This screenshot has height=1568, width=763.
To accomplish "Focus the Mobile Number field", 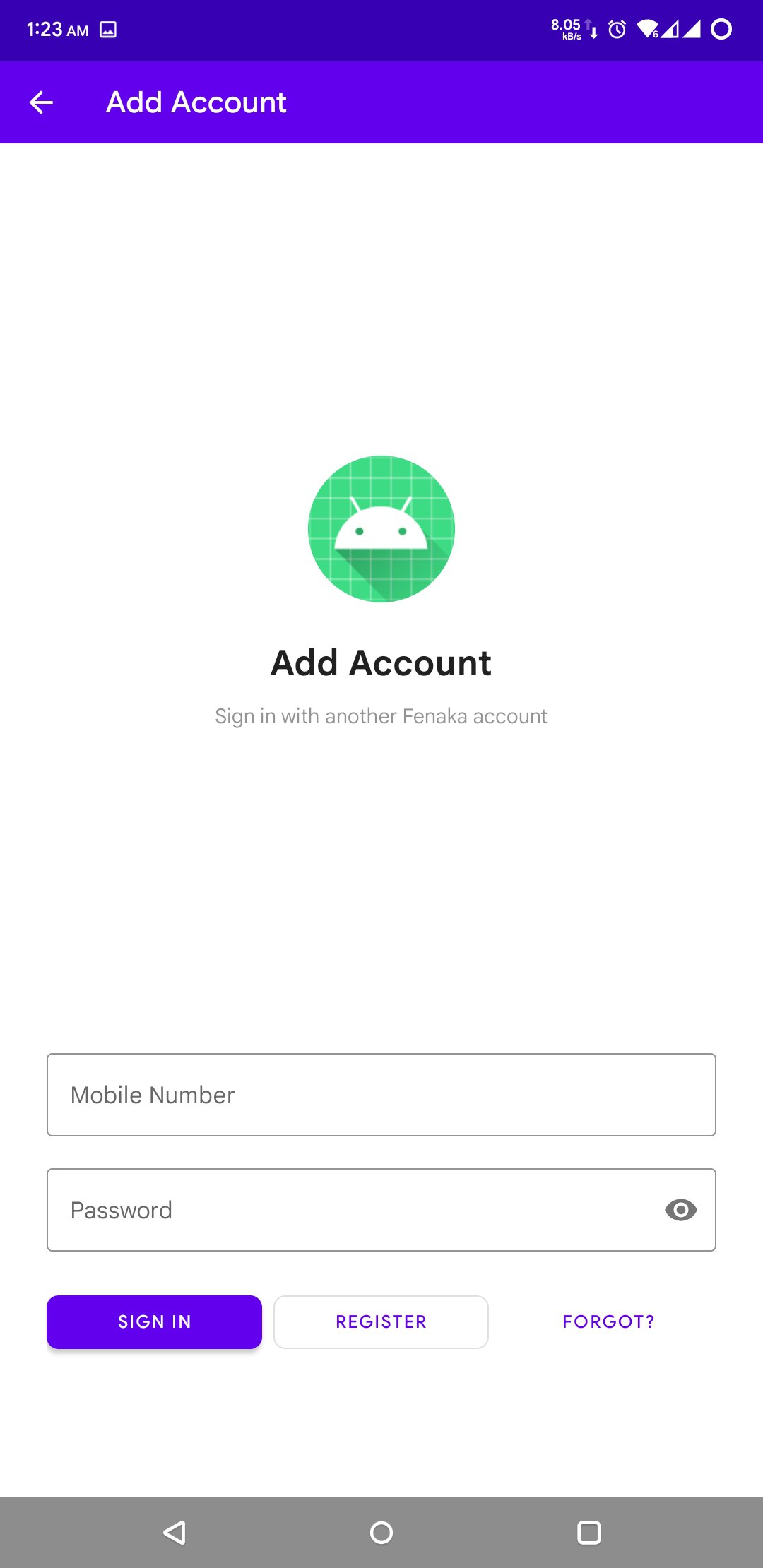I will (x=381, y=1095).
